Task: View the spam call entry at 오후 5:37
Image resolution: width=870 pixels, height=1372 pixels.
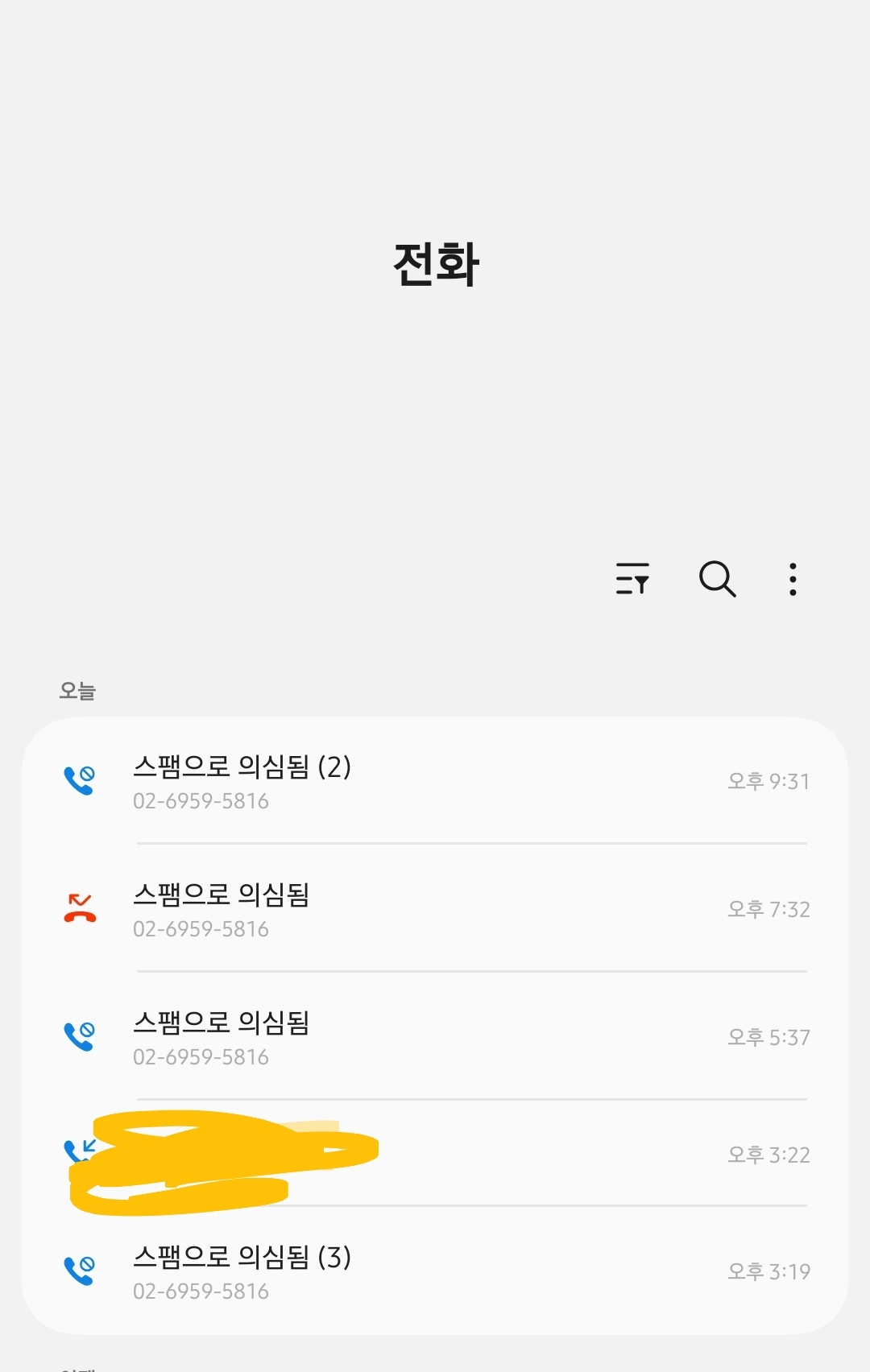Action: coord(435,1037)
